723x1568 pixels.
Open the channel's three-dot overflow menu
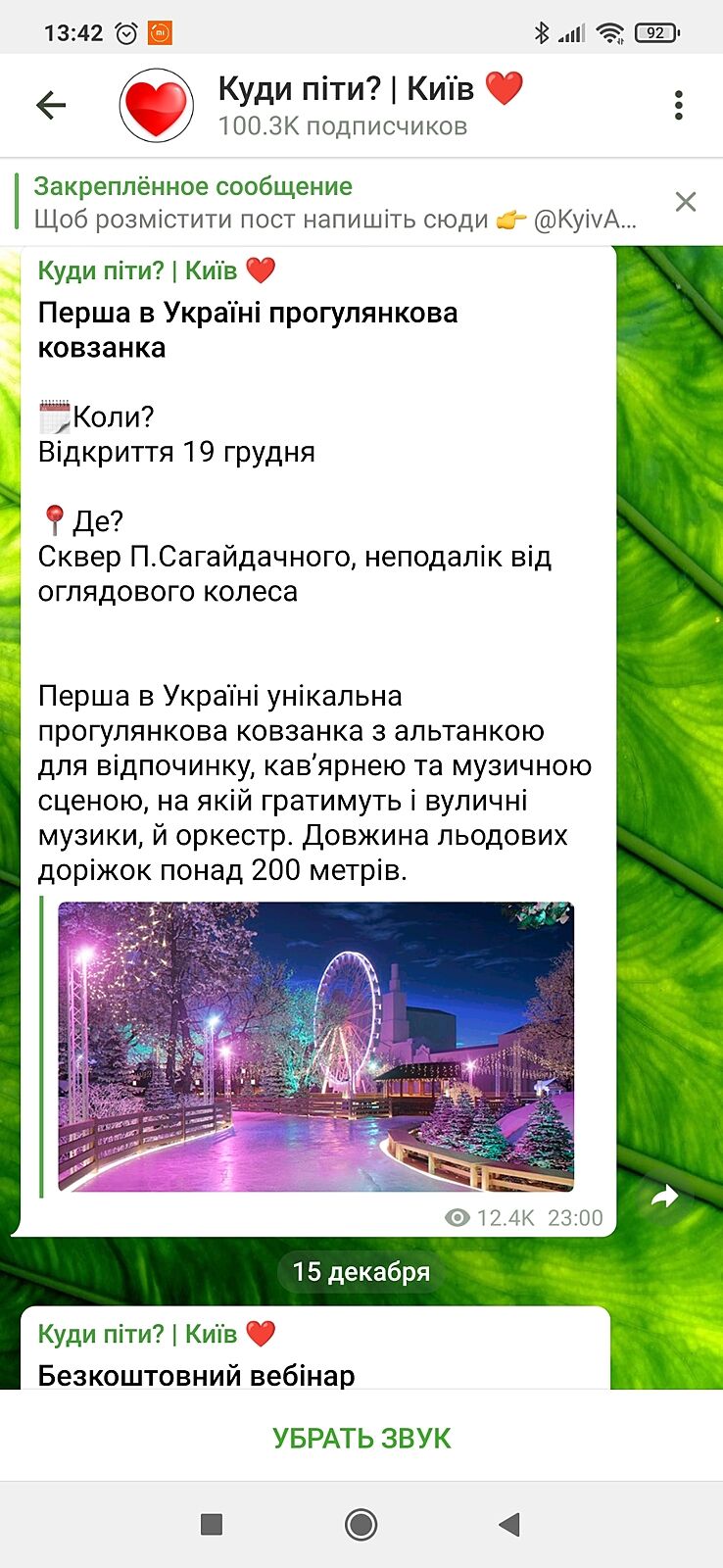point(678,105)
